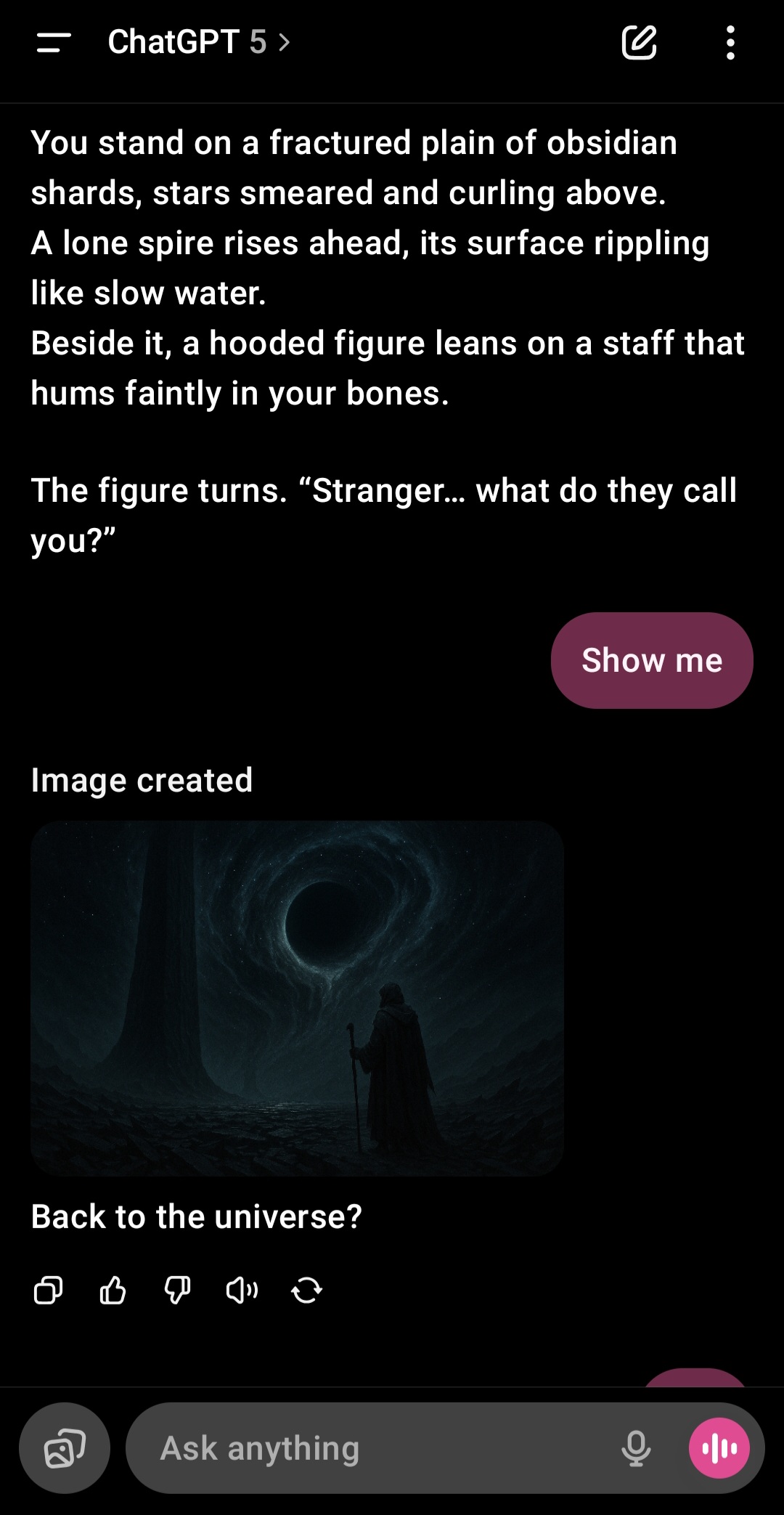
Task: Start voice dictation with the microphone
Action: click(636, 1448)
